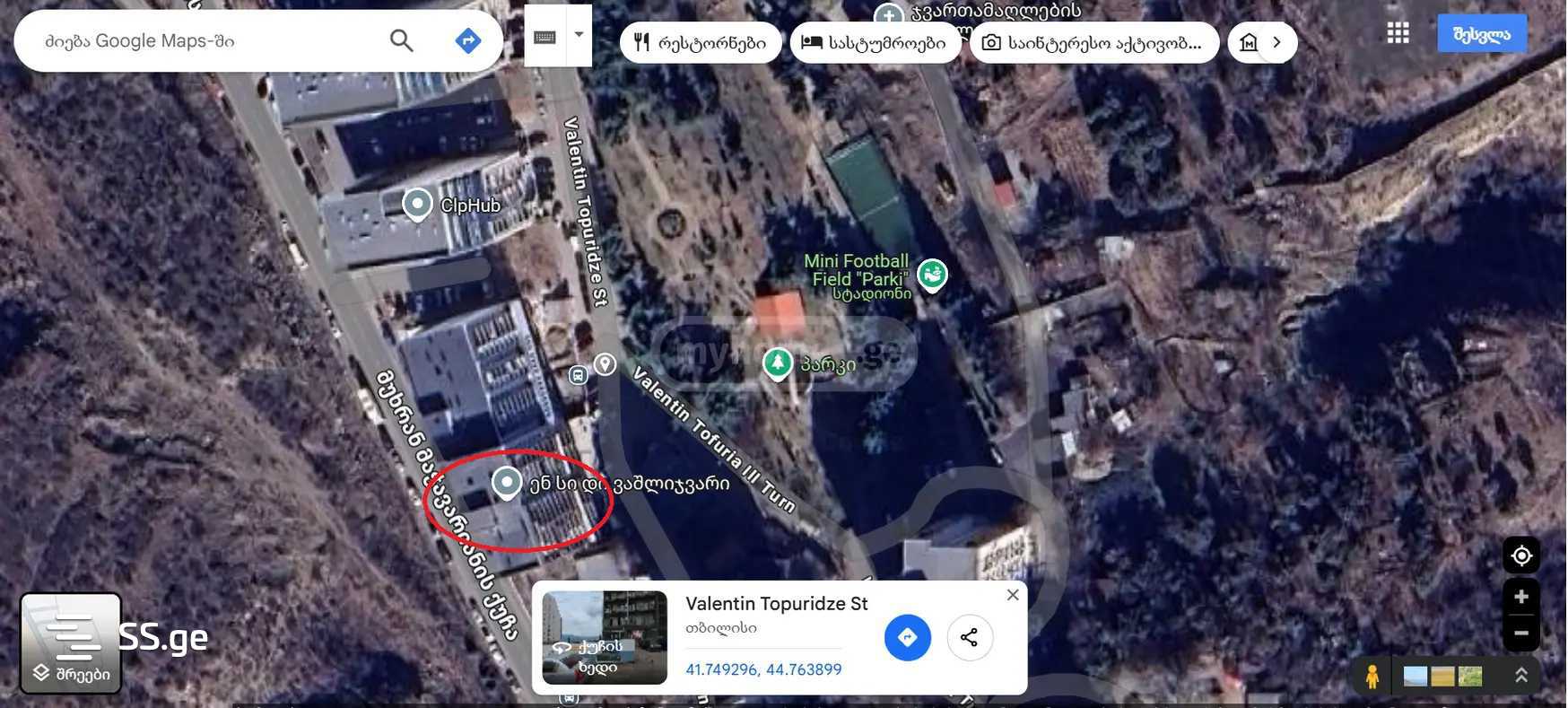Select the რესტორნები chip
The height and width of the screenshot is (708, 1568).
point(701,42)
